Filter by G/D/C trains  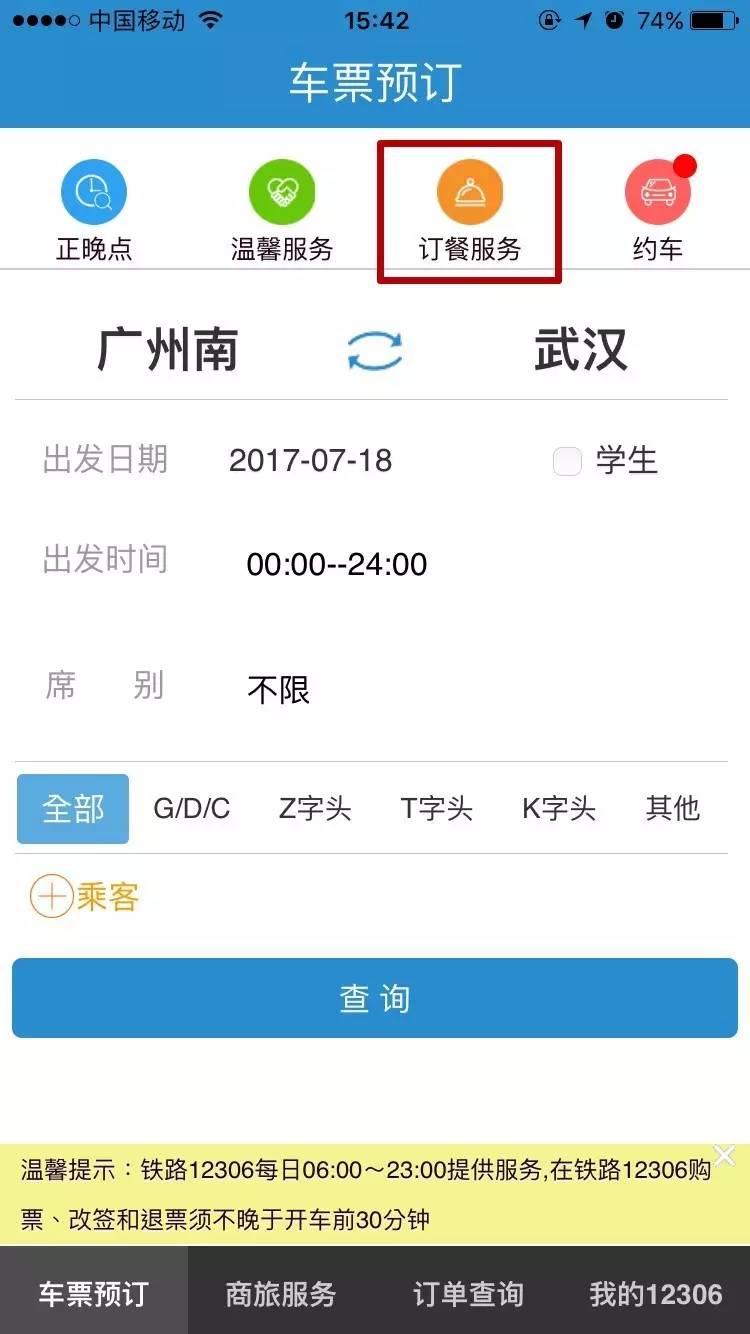191,809
